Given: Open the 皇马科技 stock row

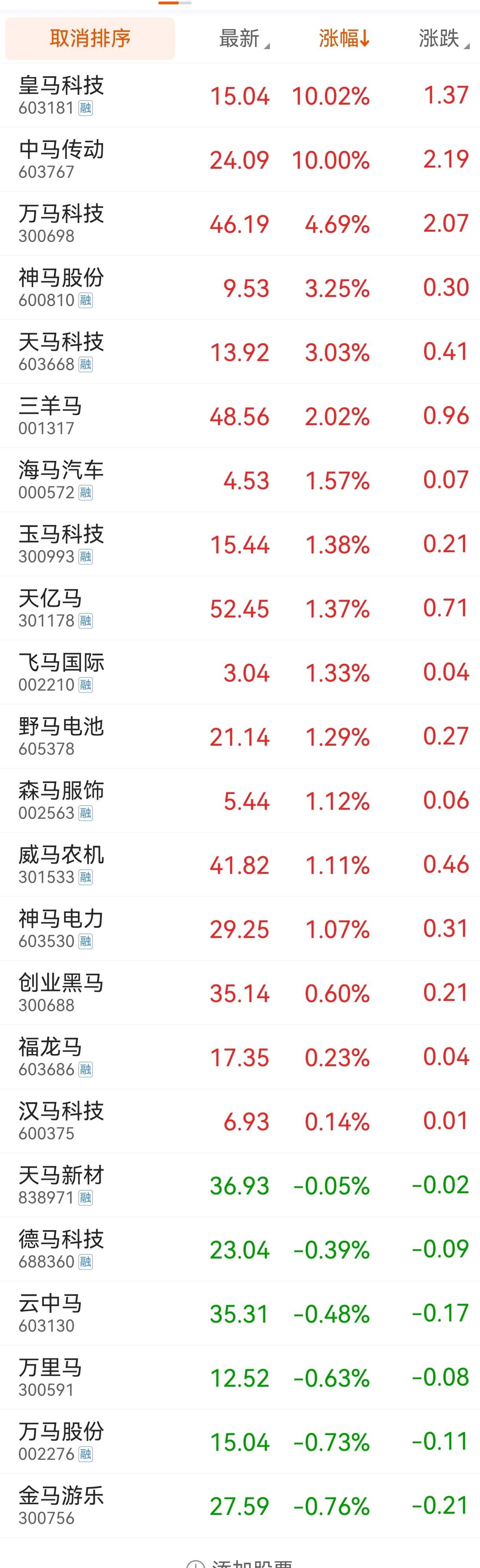Looking at the screenshot, I should (240, 95).
